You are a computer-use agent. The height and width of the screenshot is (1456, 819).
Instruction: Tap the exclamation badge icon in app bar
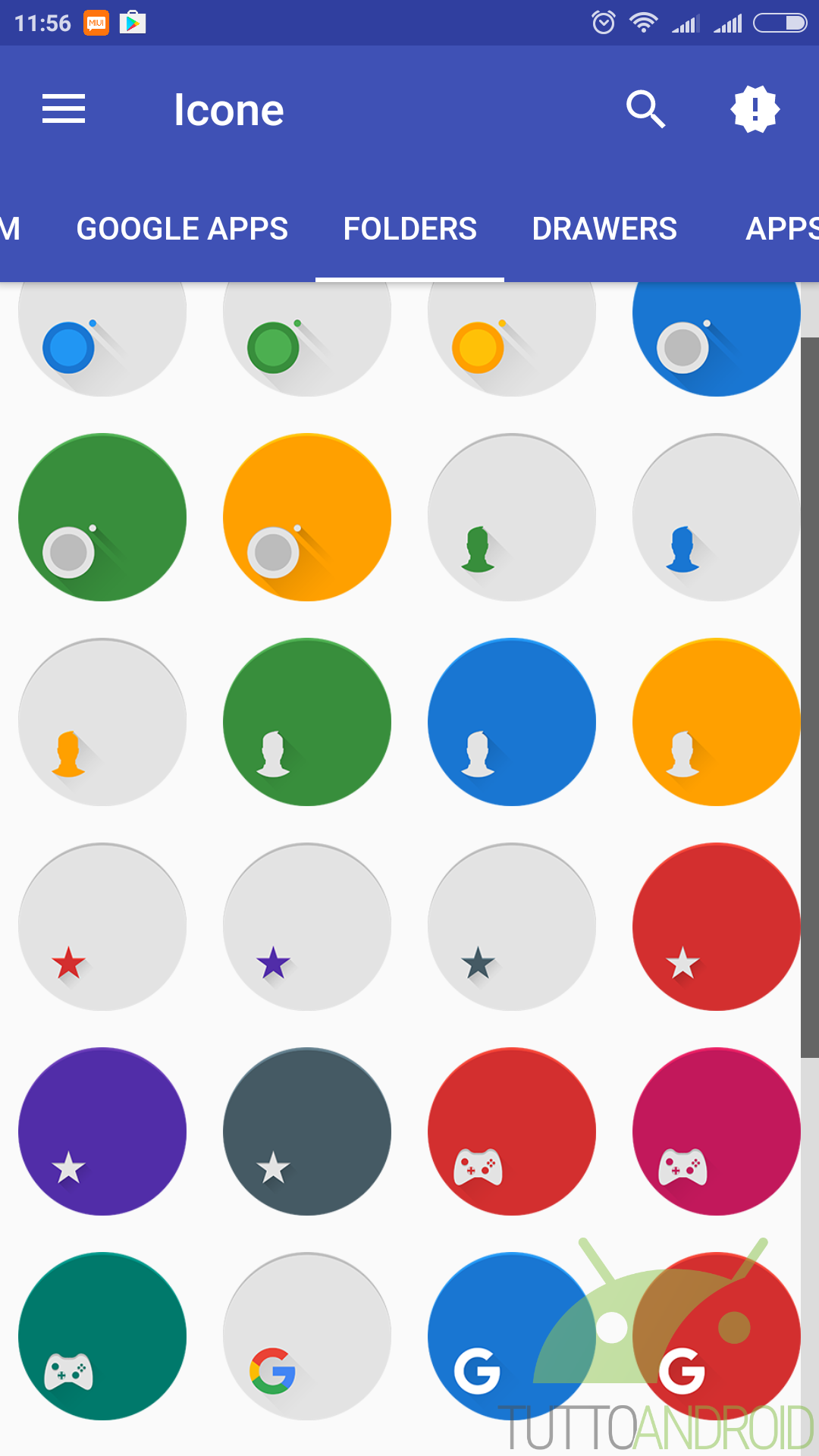(755, 109)
